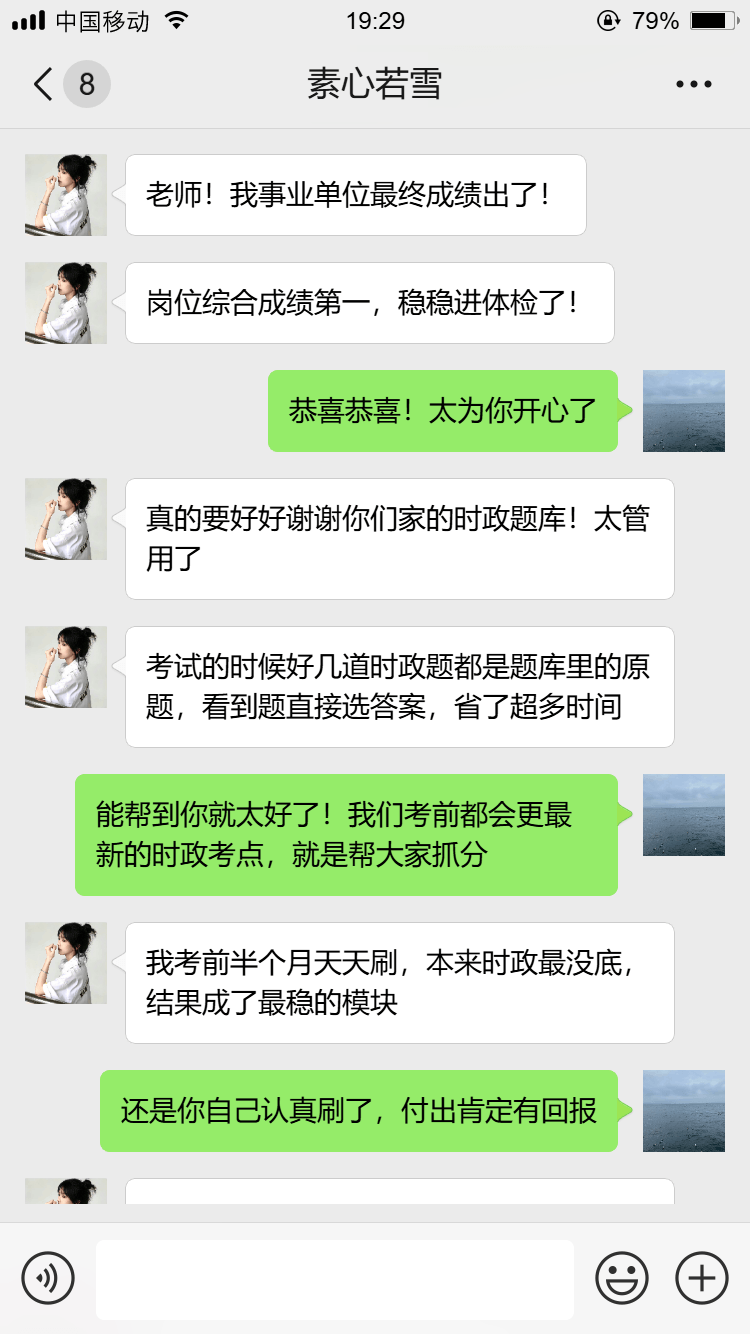Screen dimensions: 750x1334
Task: Open the chat options menu (three dots)
Action: [694, 85]
